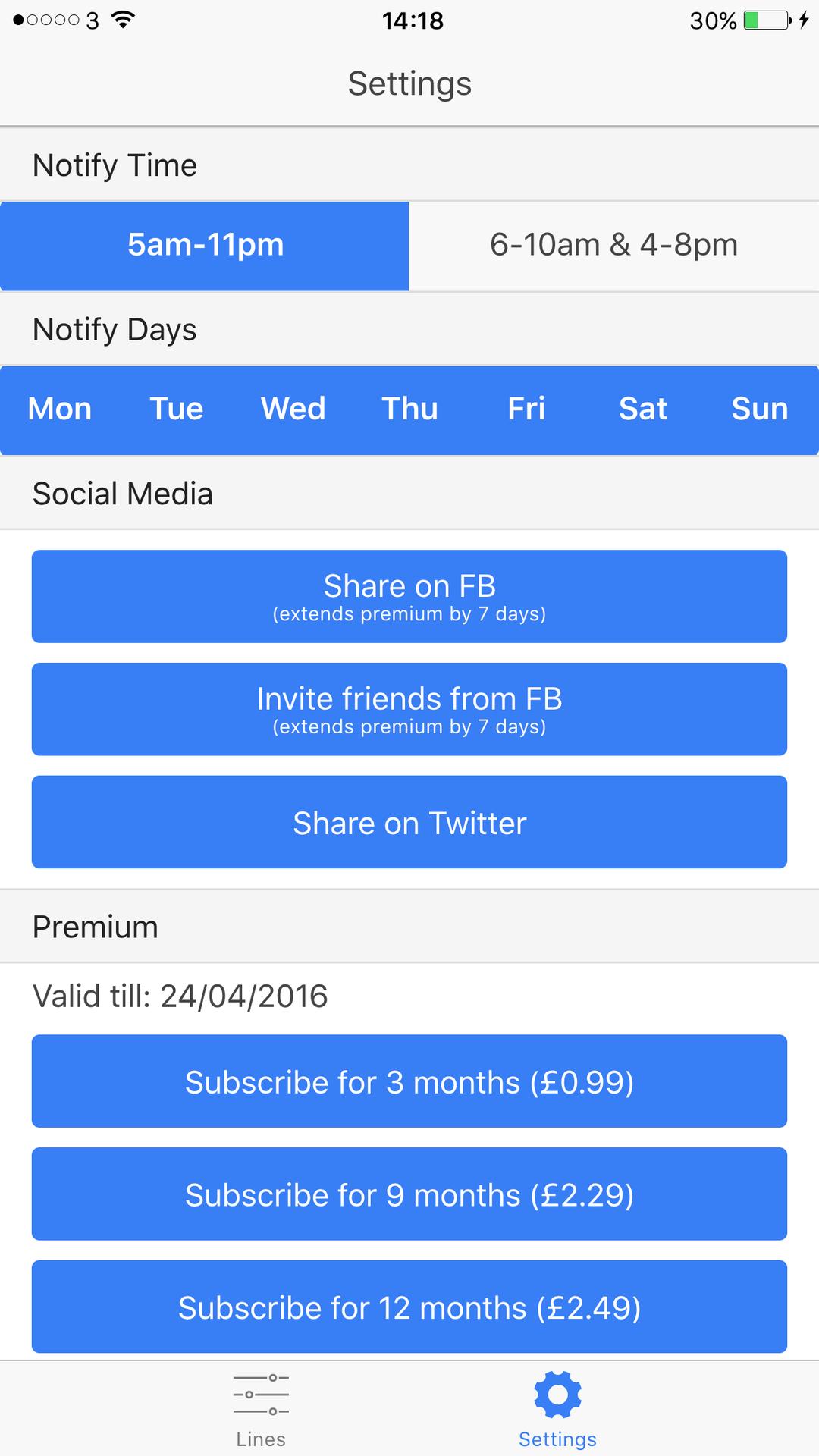The width and height of the screenshot is (819, 1456).
Task: Toggle Sat notification day
Action: pyautogui.click(x=643, y=409)
